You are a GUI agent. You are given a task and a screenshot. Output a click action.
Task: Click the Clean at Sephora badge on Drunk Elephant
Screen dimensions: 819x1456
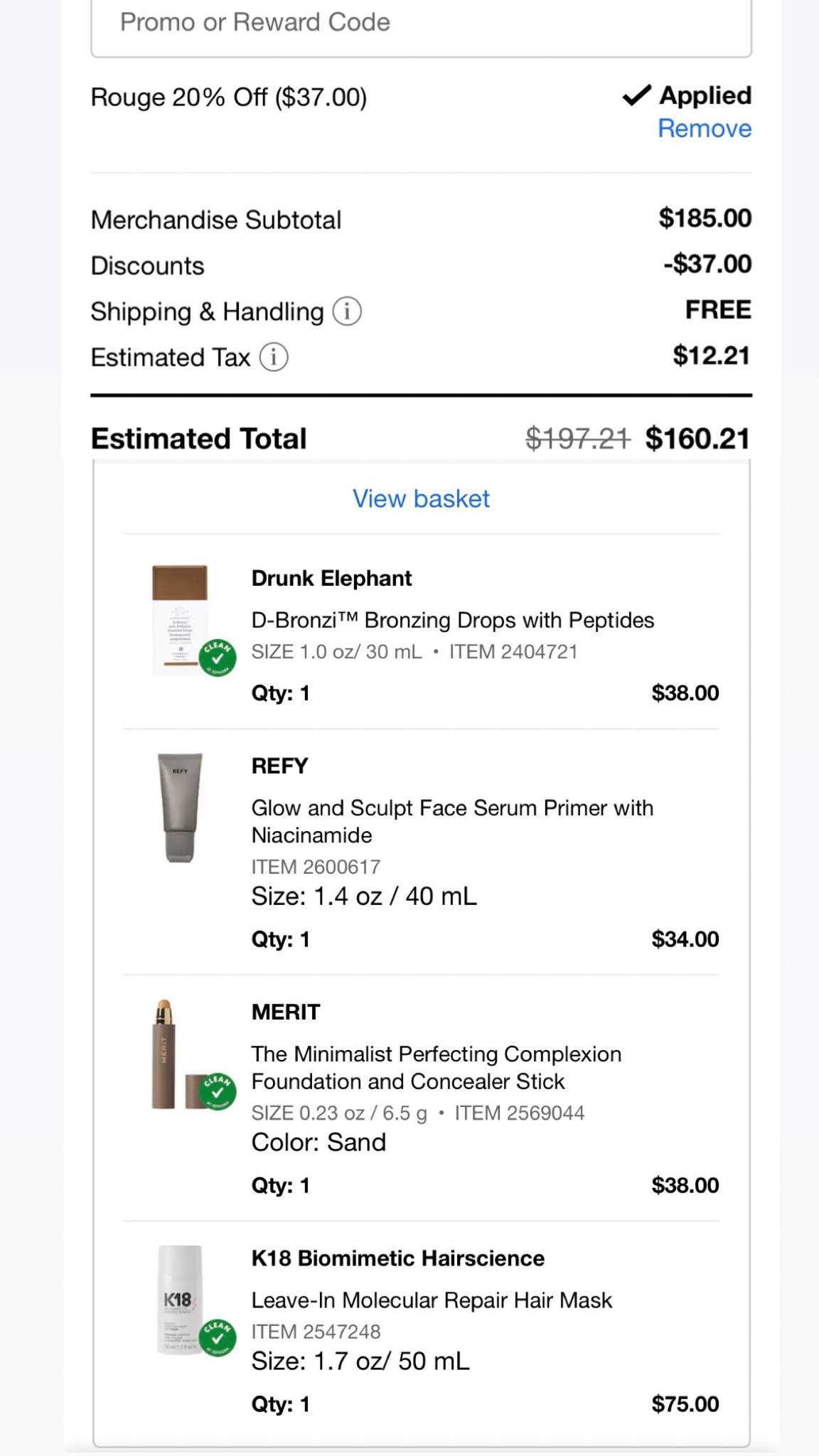[218, 657]
